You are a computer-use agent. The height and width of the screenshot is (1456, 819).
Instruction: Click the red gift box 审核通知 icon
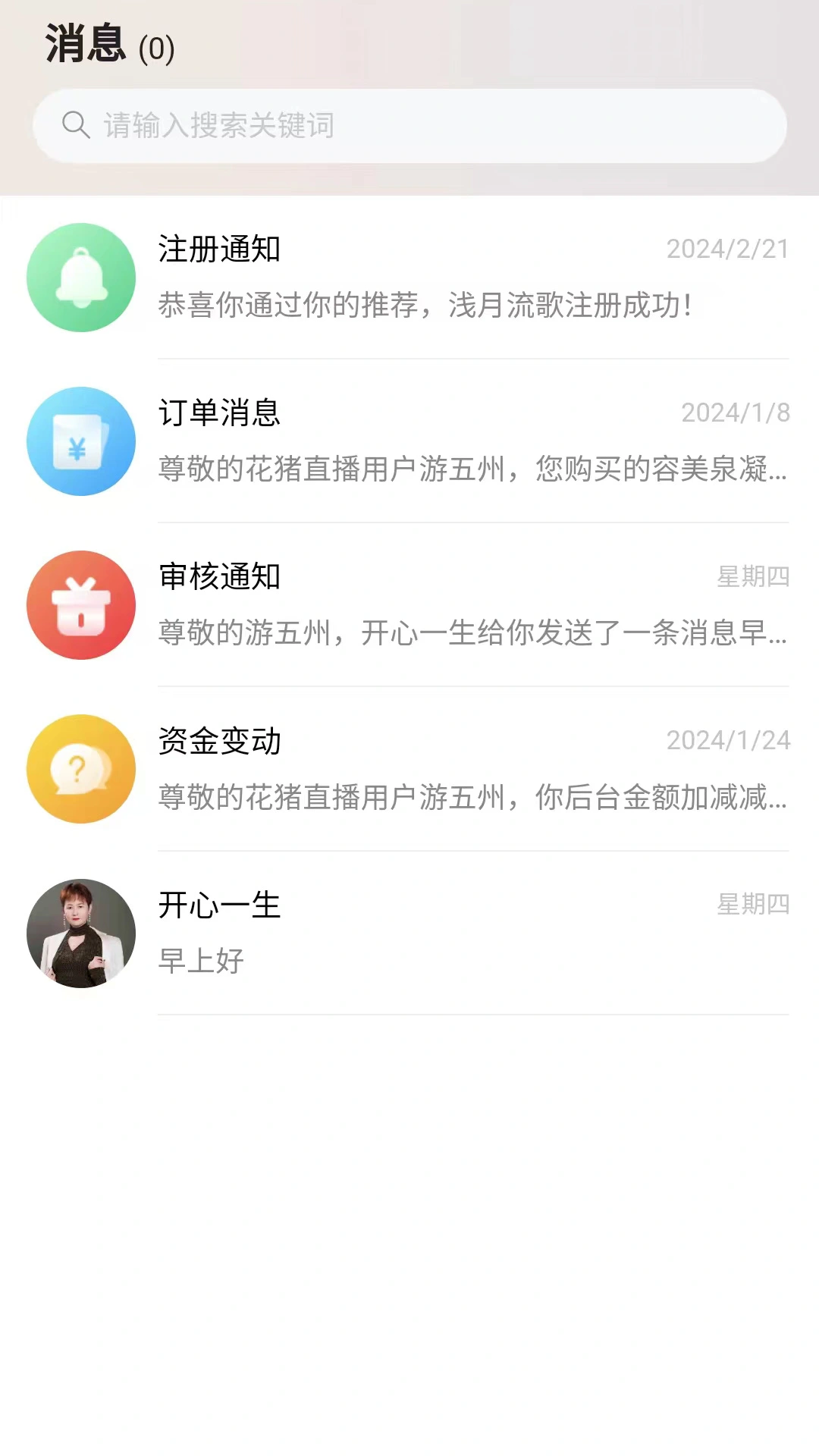[81, 605]
